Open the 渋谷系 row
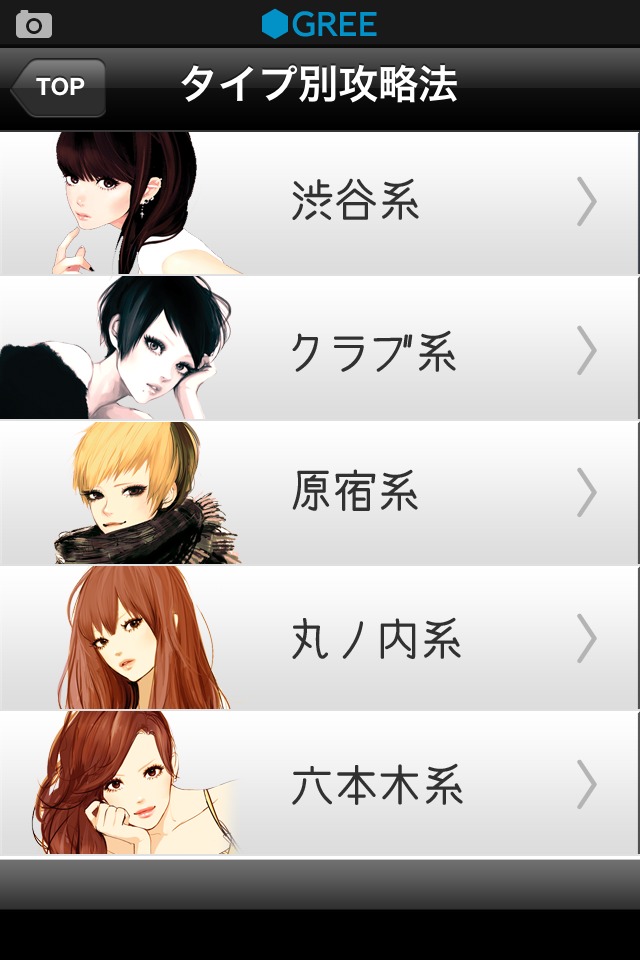The image size is (640, 960). (x=320, y=203)
